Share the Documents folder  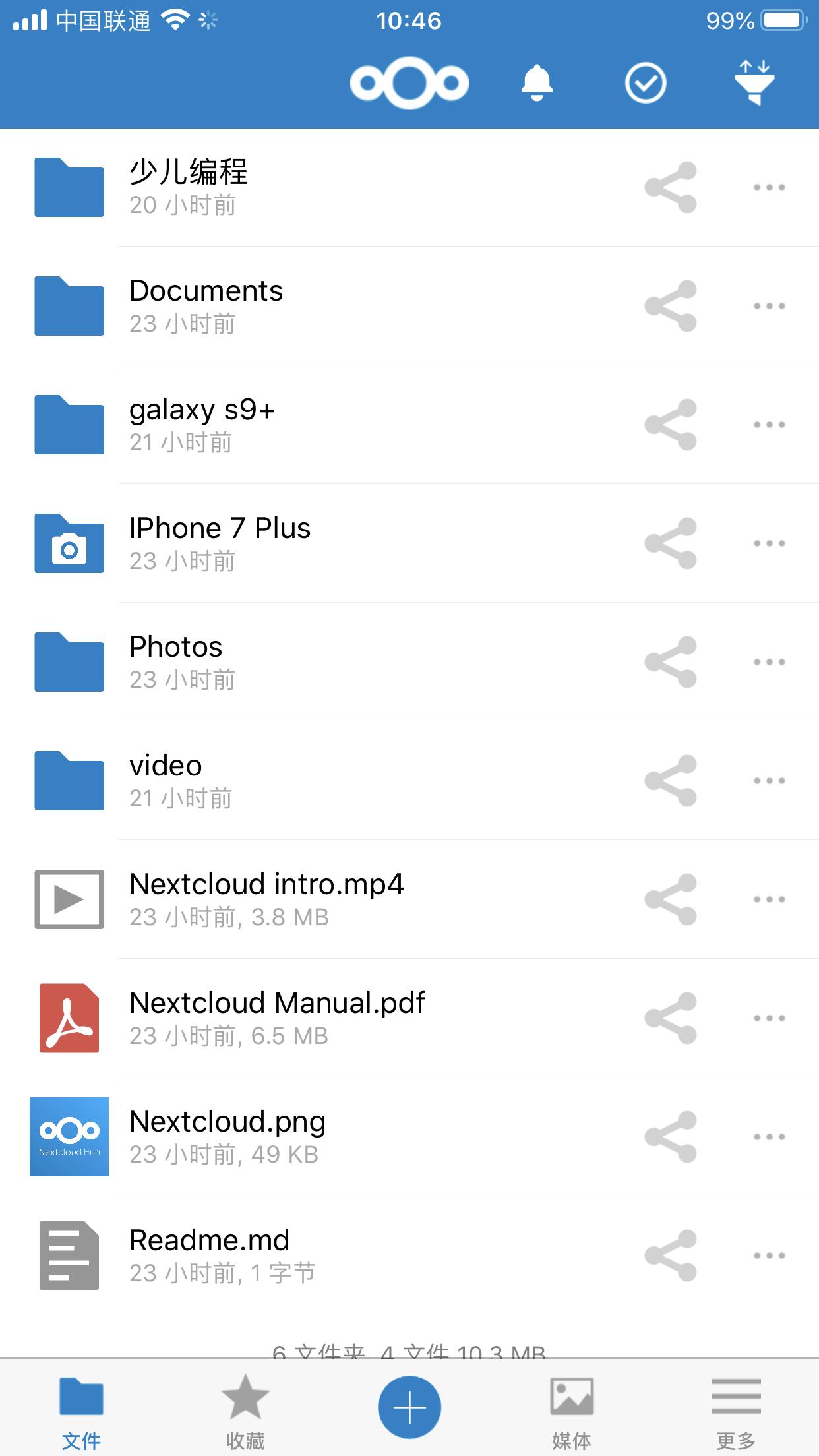[671, 306]
